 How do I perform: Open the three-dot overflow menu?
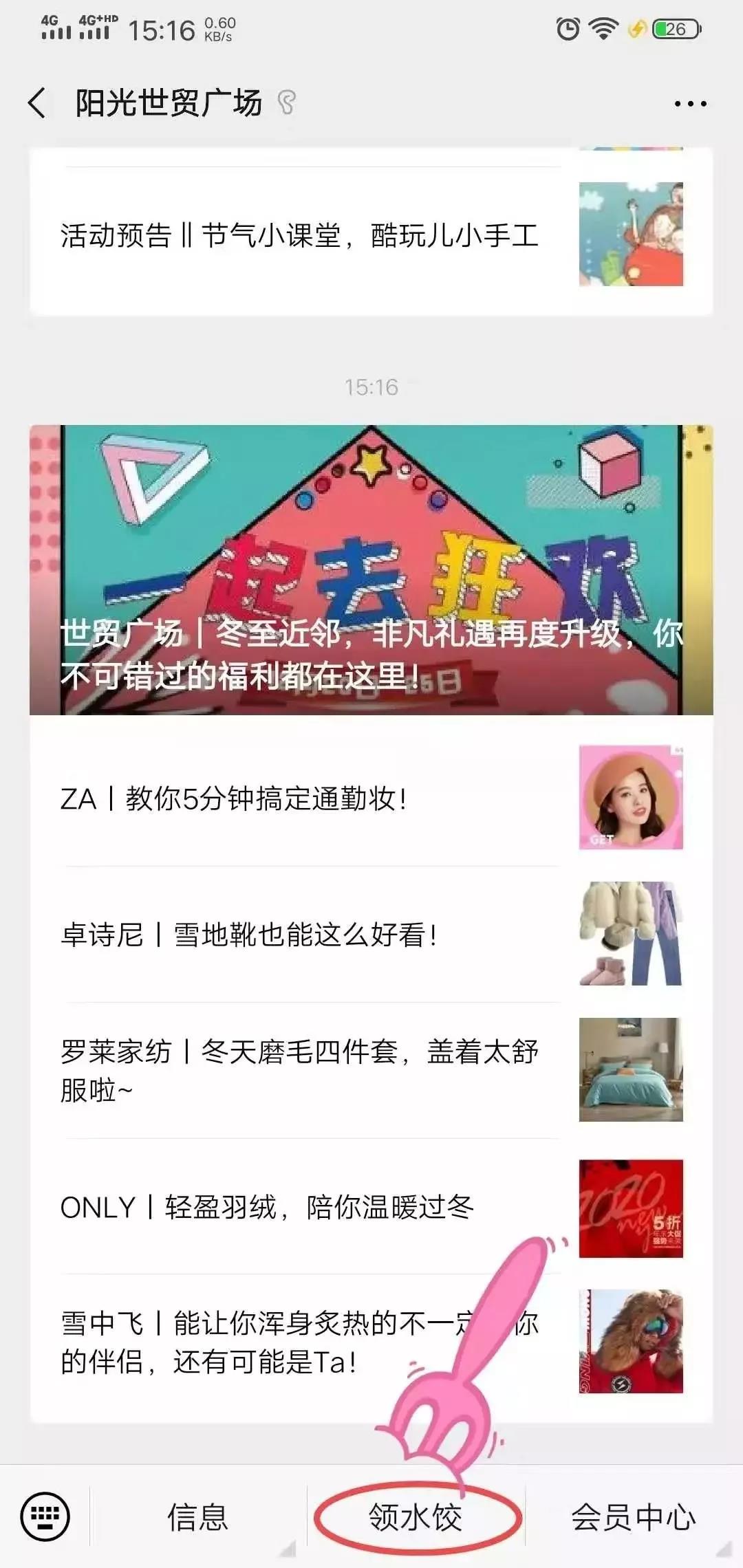click(689, 104)
